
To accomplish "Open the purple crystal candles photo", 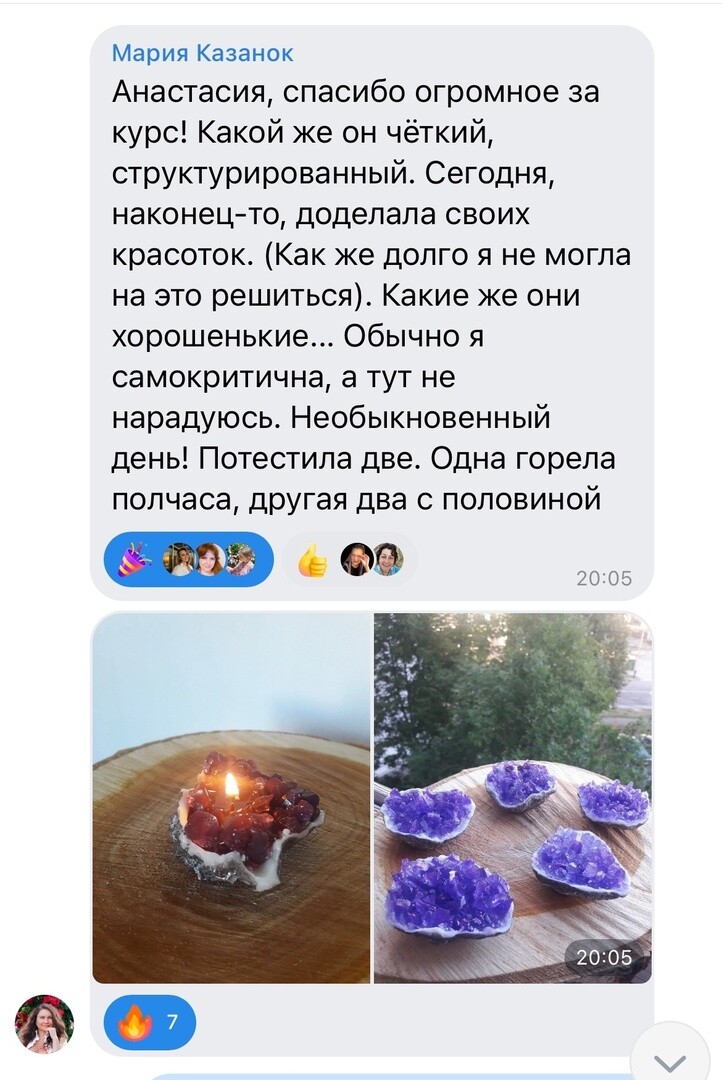I will [x=512, y=797].
